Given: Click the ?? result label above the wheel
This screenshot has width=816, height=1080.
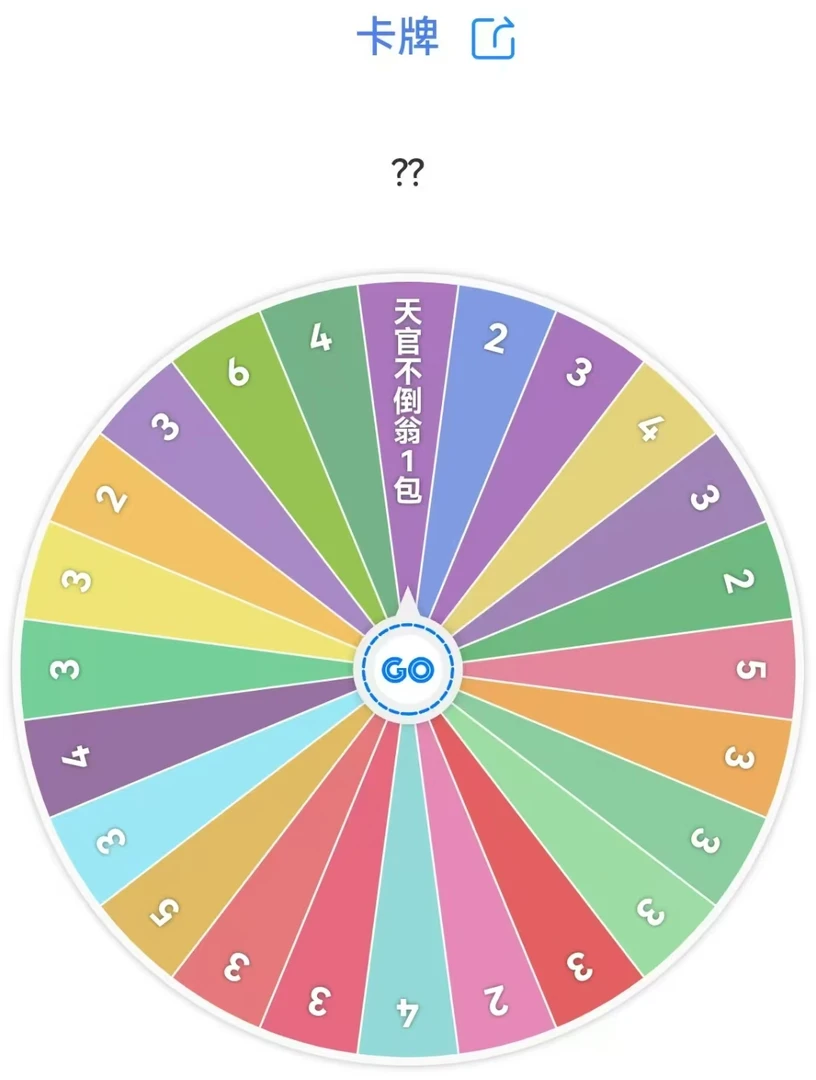Looking at the screenshot, I should point(406,172).
